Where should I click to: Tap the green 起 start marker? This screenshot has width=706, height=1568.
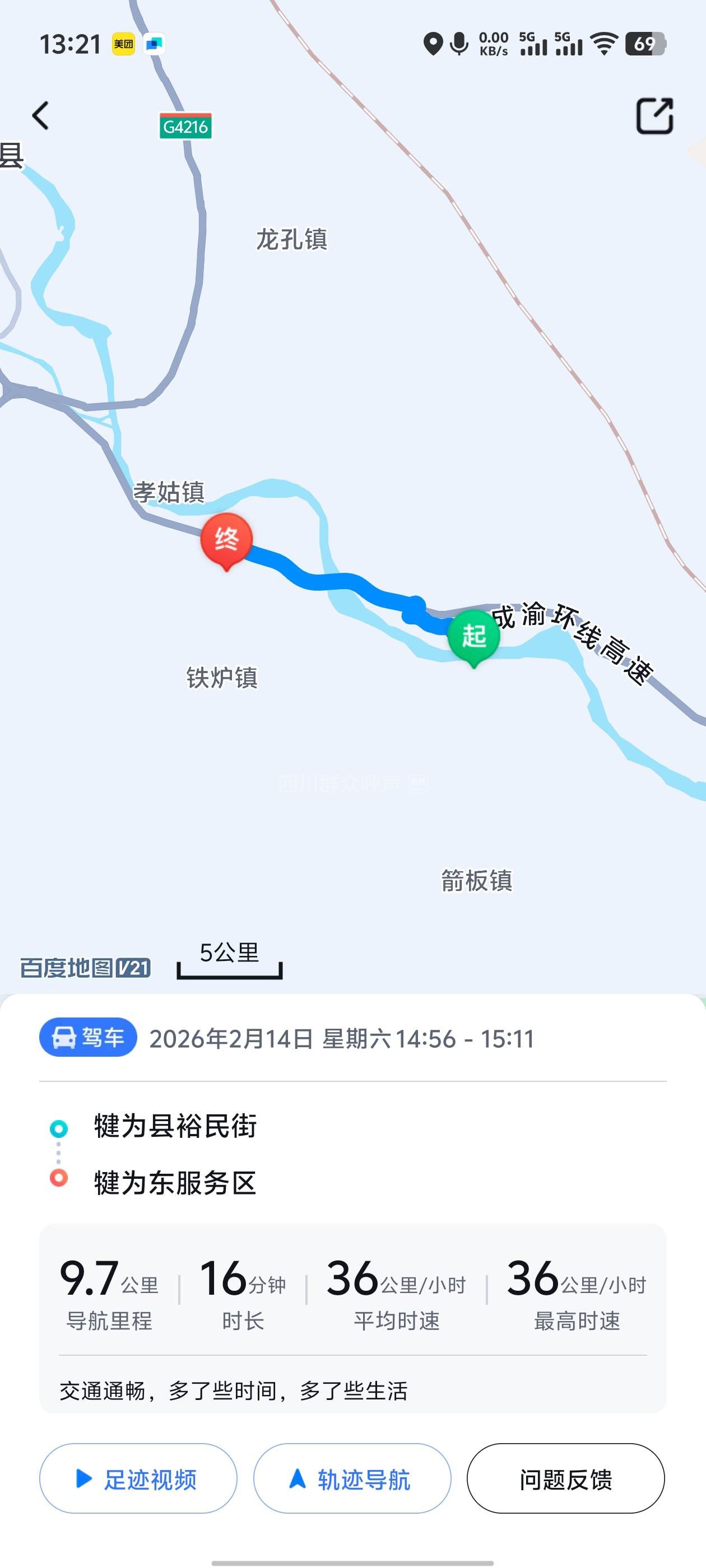coord(473,636)
